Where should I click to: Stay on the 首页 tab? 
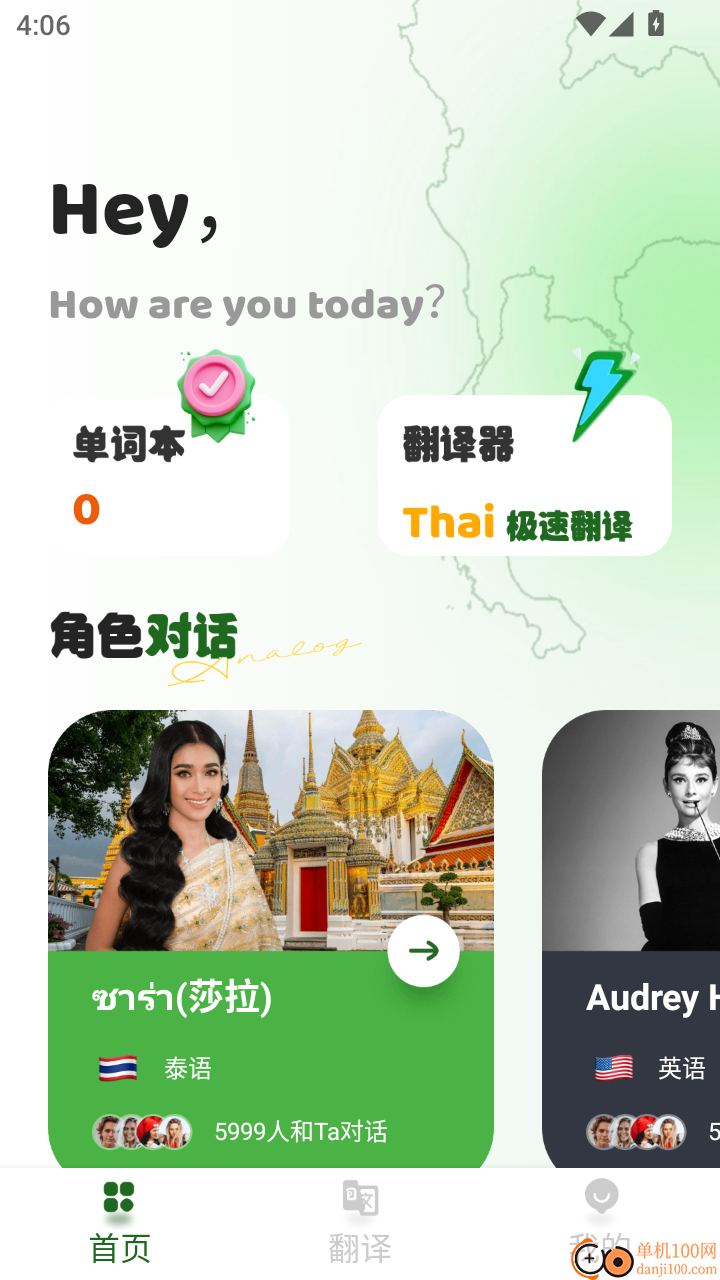(118, 1220)
